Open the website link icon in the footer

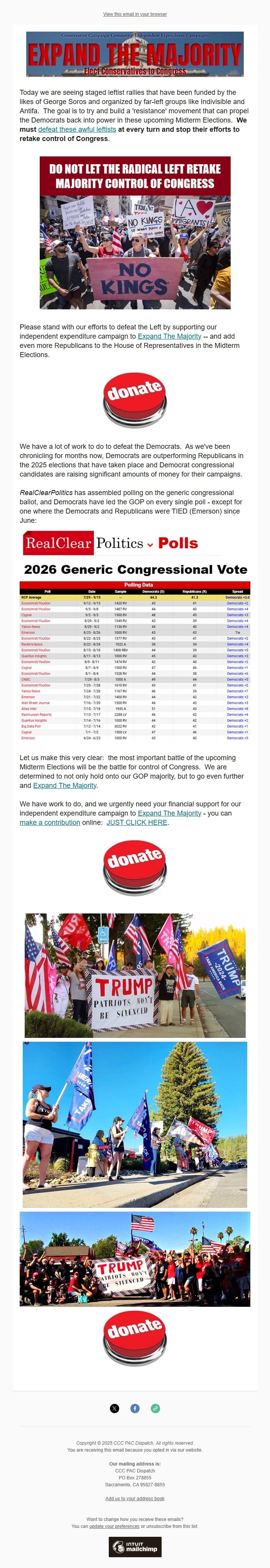tap(155, 1408)
